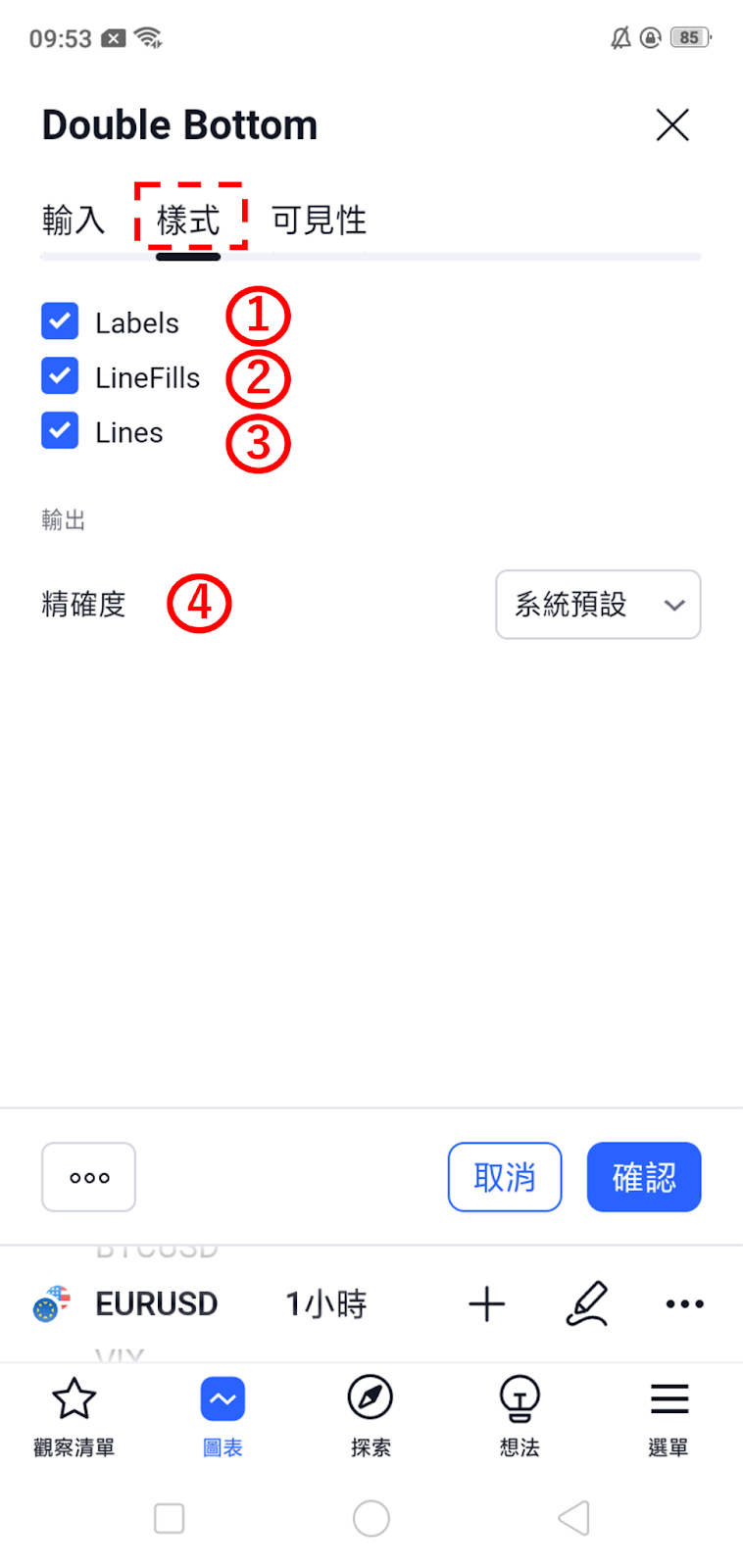
Task: Tap the plus icon in chart toolbar
Action: point(486,1304)
